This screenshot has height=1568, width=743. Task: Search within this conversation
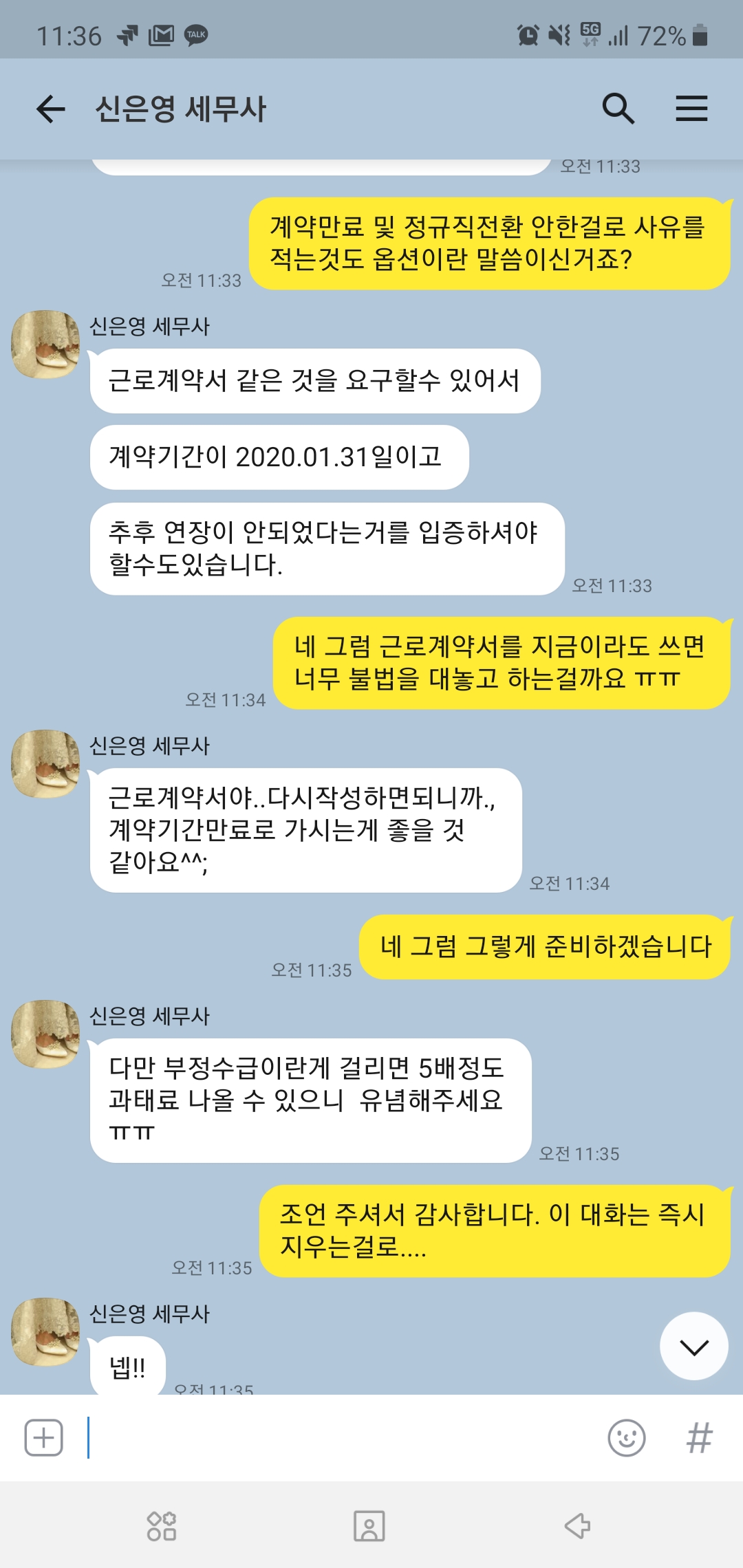tap(618, 109)
